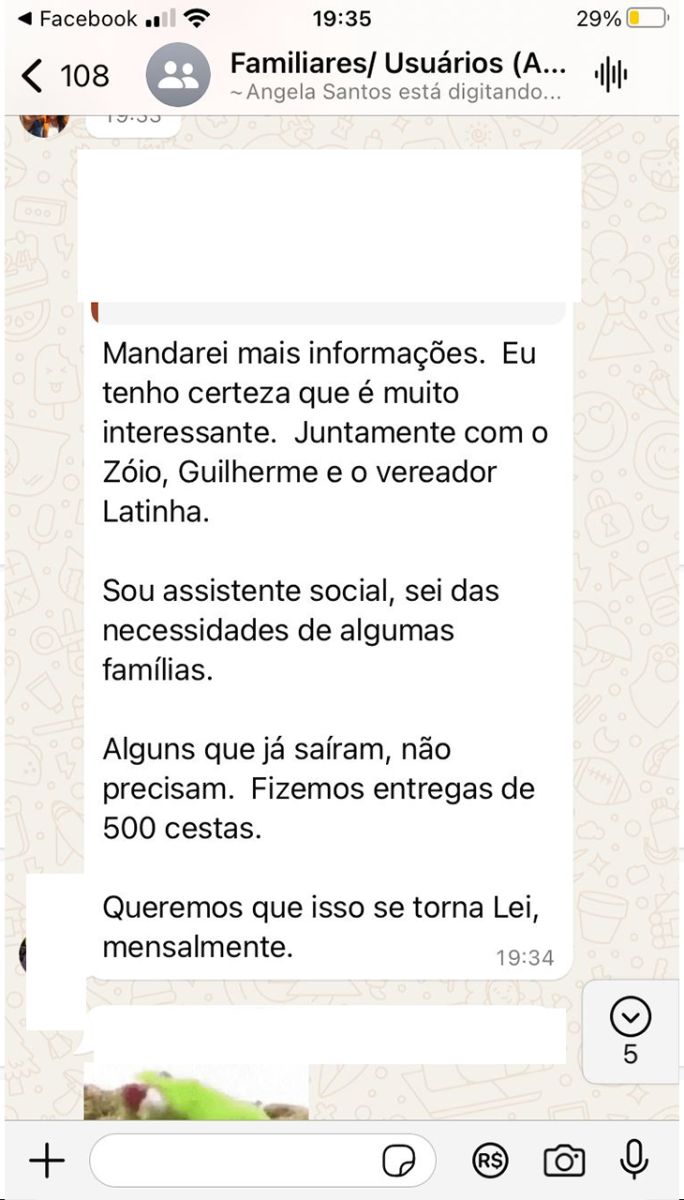
Task: Open the sticker picker
Action: pyautogui.click(x=399, y=1161)
